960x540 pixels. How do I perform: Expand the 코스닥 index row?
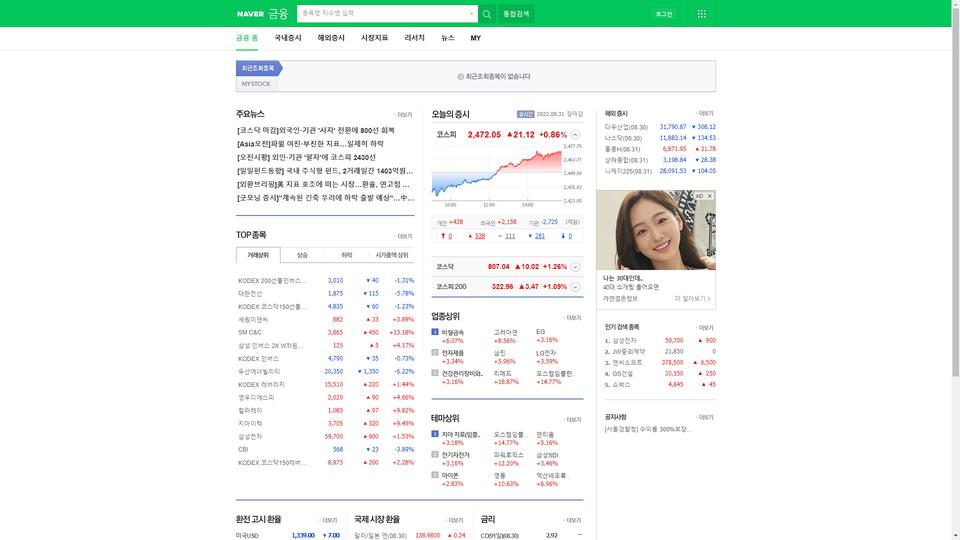(x=575, y=267)
